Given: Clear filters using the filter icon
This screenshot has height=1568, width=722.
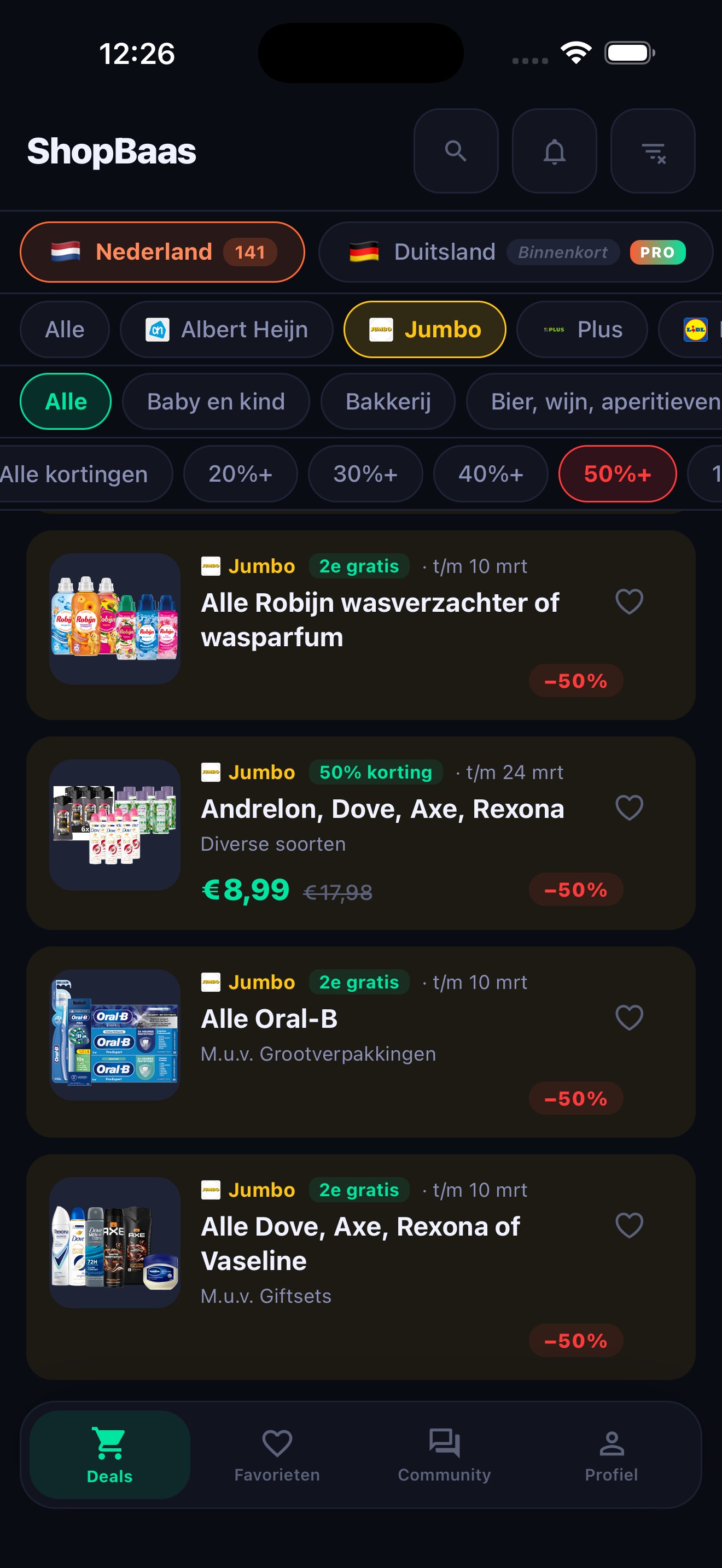Looking at the screenshot, I should 652,151.
